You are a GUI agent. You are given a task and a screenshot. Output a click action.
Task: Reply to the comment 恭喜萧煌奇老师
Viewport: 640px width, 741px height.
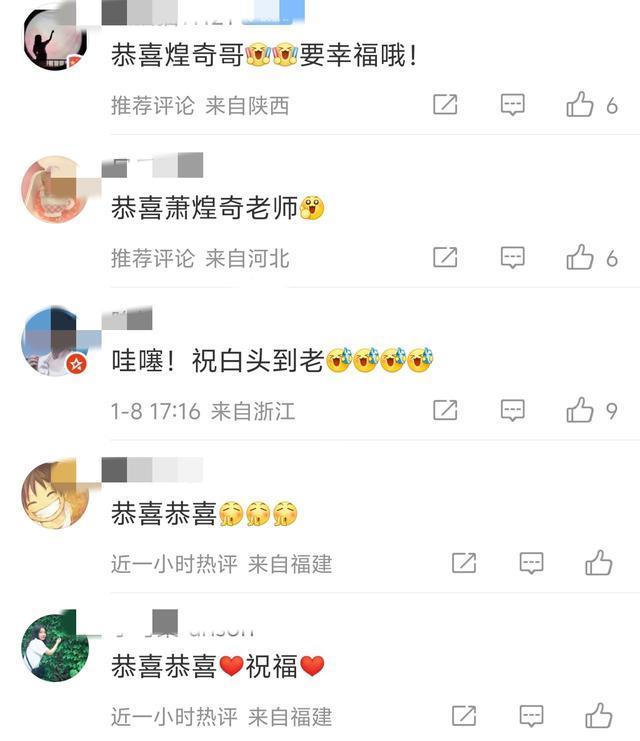pyautogui.click(x=512, y=258)
